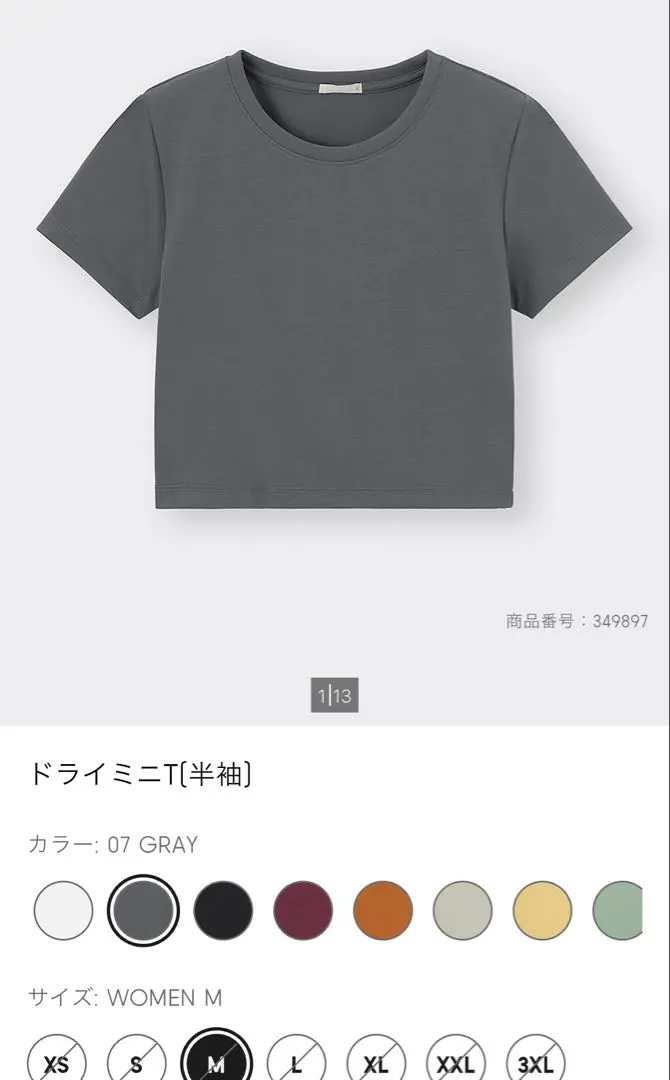Pick the black color swatch
670x1080 pixels.
pyautogui.click(x=223, y=911)
